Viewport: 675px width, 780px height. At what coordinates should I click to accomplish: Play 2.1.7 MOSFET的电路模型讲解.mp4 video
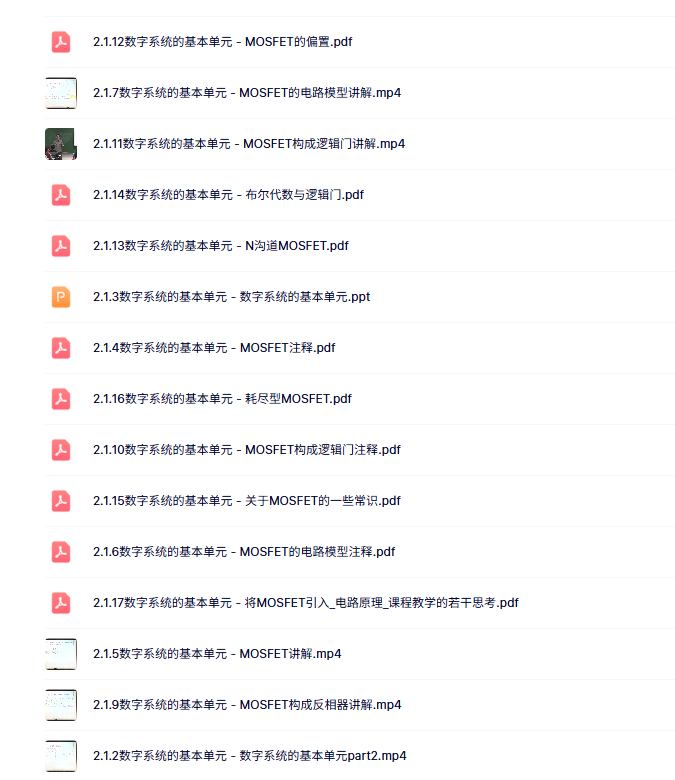247,93
